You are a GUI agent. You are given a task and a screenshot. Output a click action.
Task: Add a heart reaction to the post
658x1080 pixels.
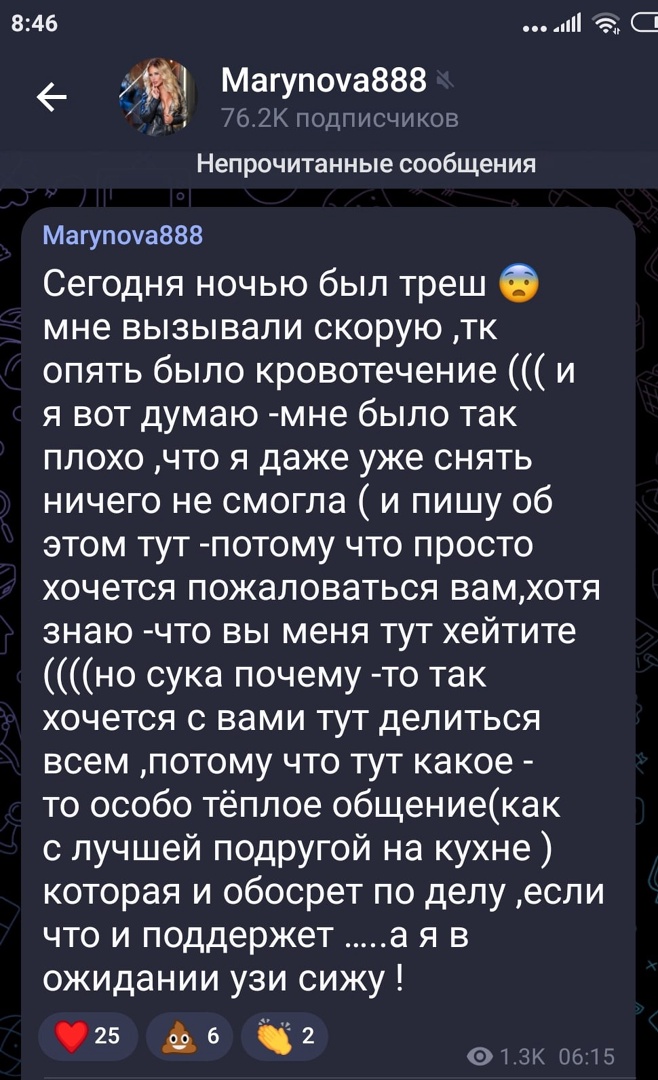pyautogui.click(x=88, y=1035)
